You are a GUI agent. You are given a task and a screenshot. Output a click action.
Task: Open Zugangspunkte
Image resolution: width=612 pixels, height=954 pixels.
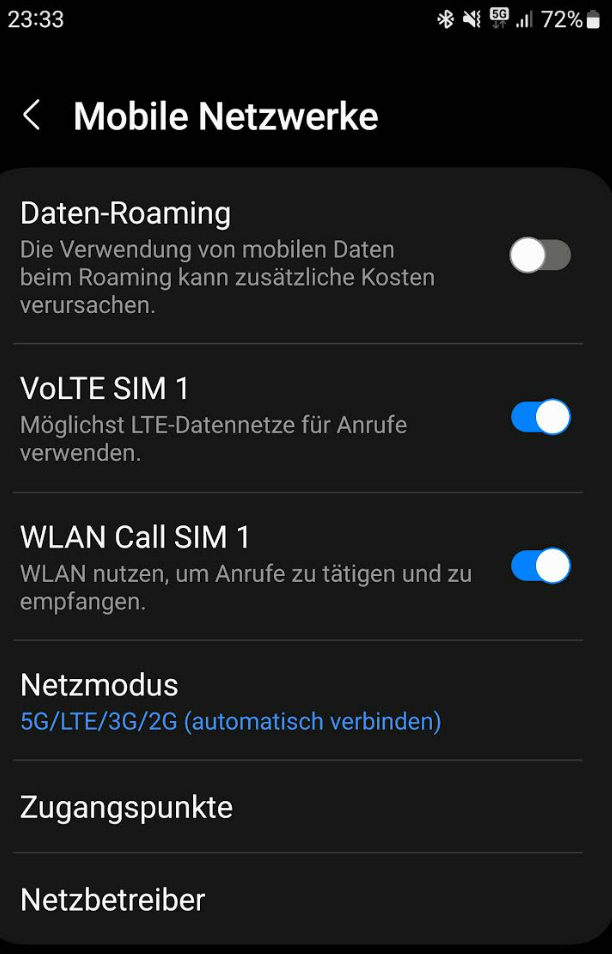point(127,807)
